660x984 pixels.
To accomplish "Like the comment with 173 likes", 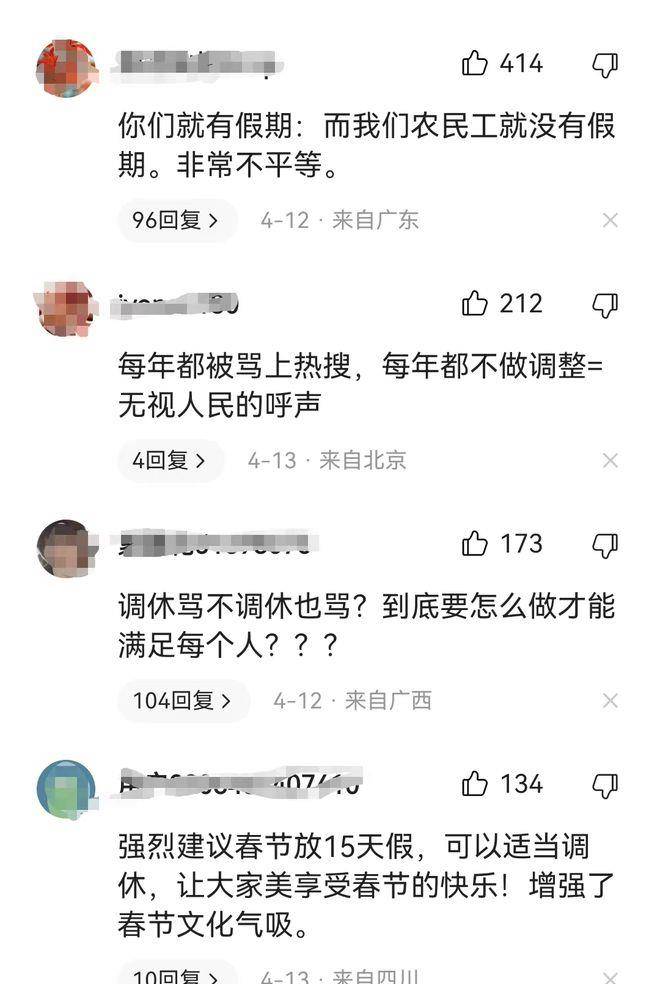I will pos(475,544).
